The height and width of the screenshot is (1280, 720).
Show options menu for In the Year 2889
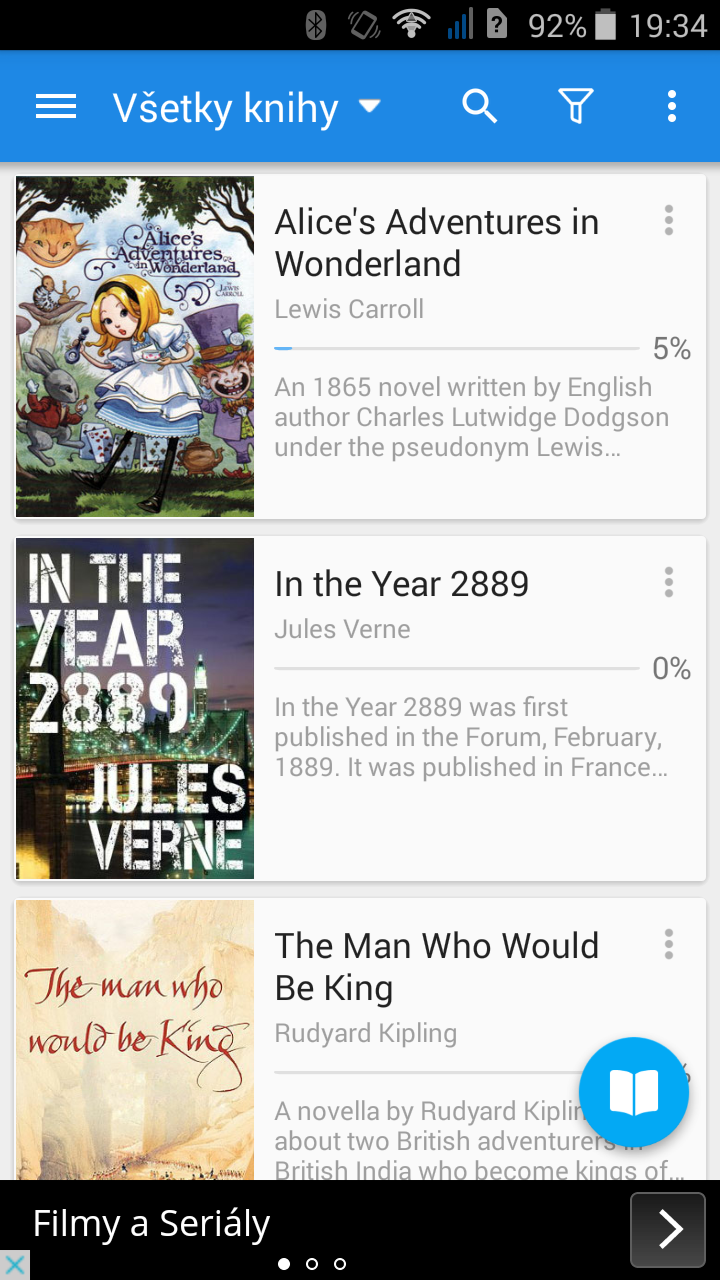pos(668,582)
